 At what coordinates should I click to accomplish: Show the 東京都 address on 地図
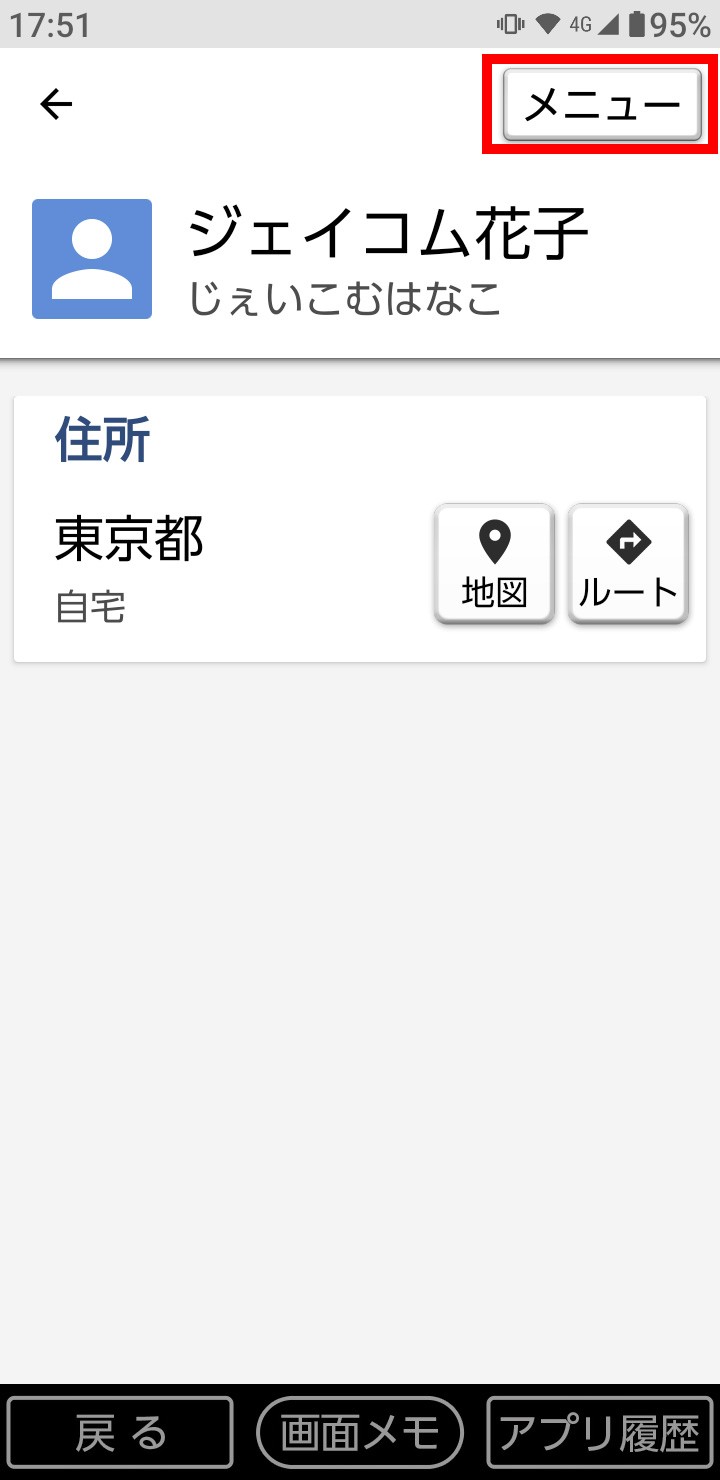(494, 565)
